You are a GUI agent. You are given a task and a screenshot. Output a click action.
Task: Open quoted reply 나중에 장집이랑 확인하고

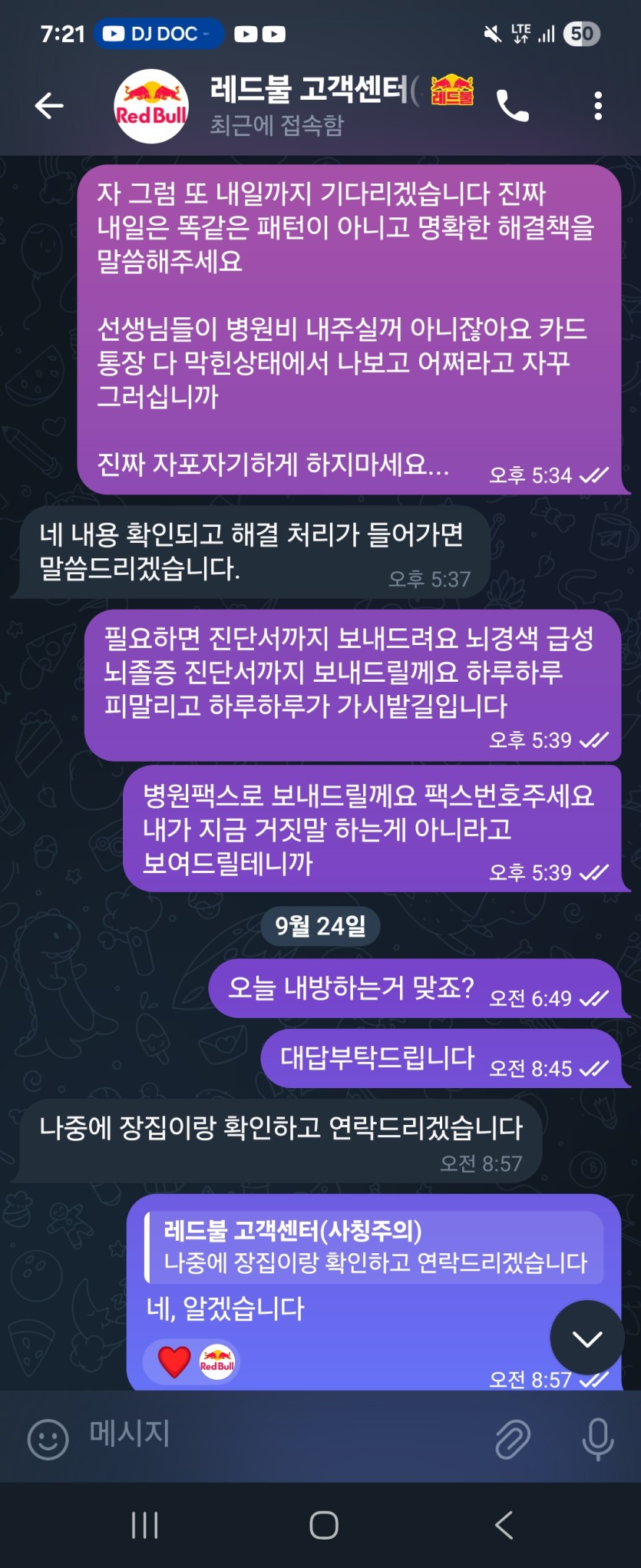(375, 1247)
